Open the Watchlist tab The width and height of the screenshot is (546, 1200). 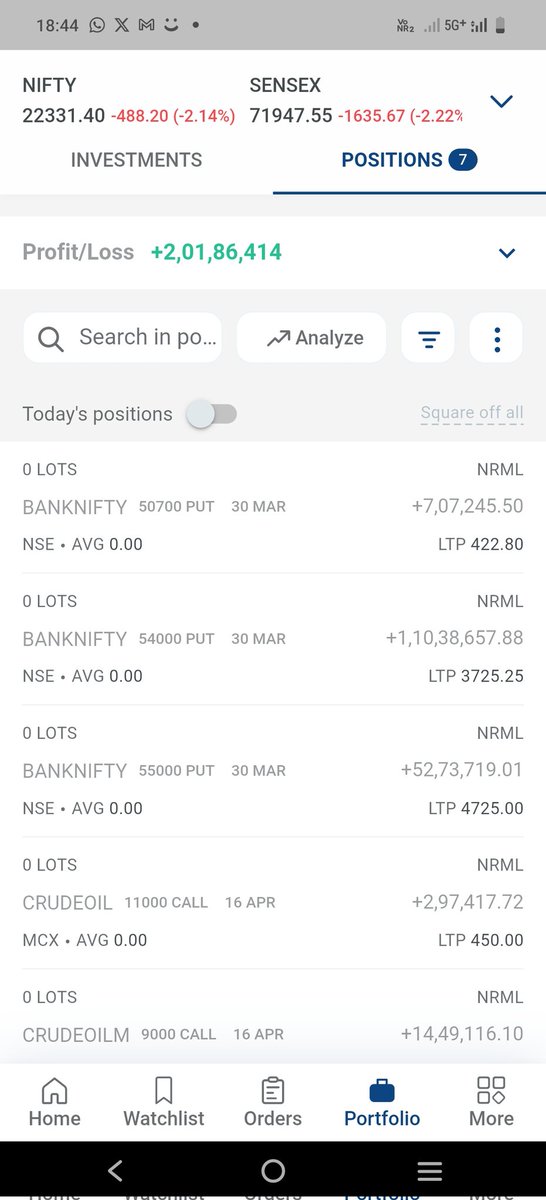(x=164, y=1103)
